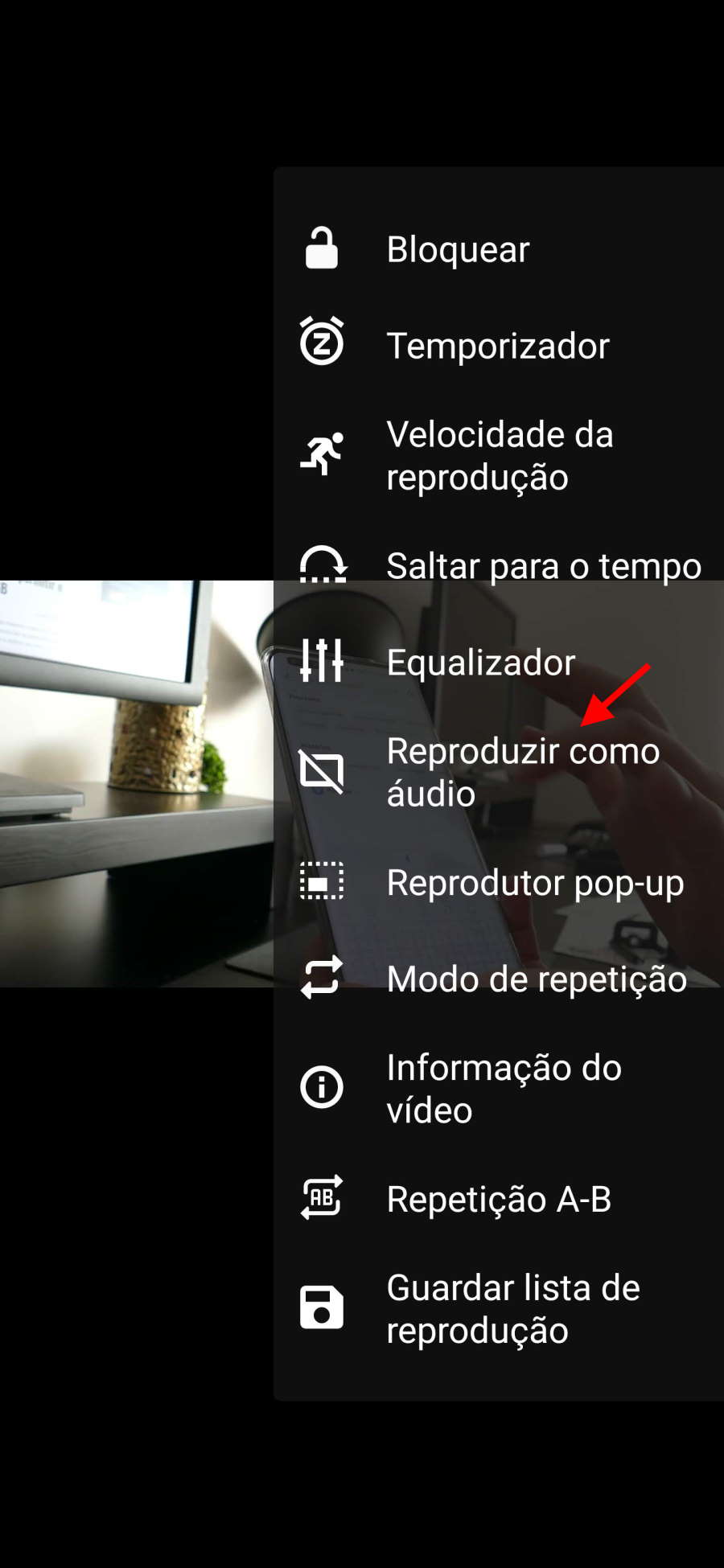This screenshot has height=1568, width=724.
Task: Open the Equalizador
Action: pos(499,662)
